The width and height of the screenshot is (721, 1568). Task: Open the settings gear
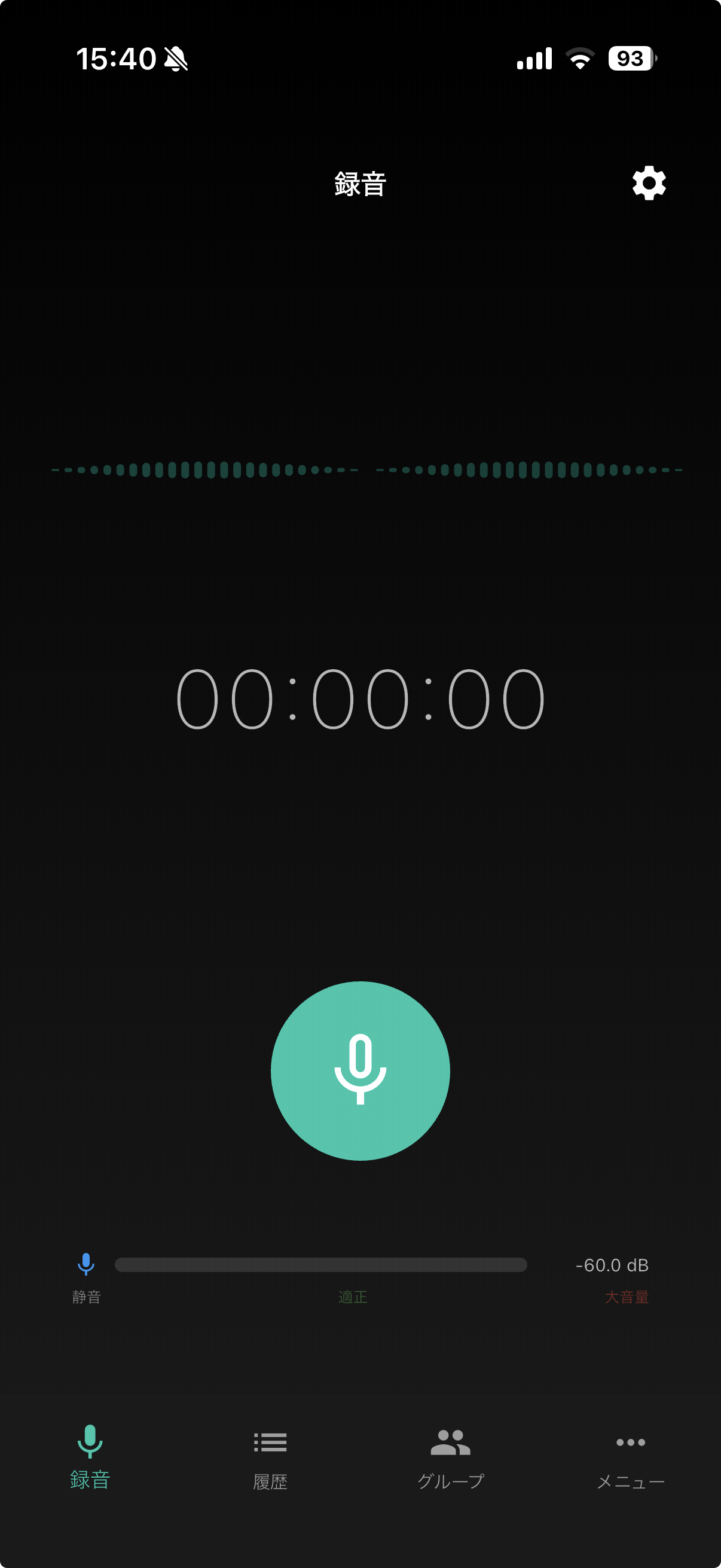coord(649,183)
